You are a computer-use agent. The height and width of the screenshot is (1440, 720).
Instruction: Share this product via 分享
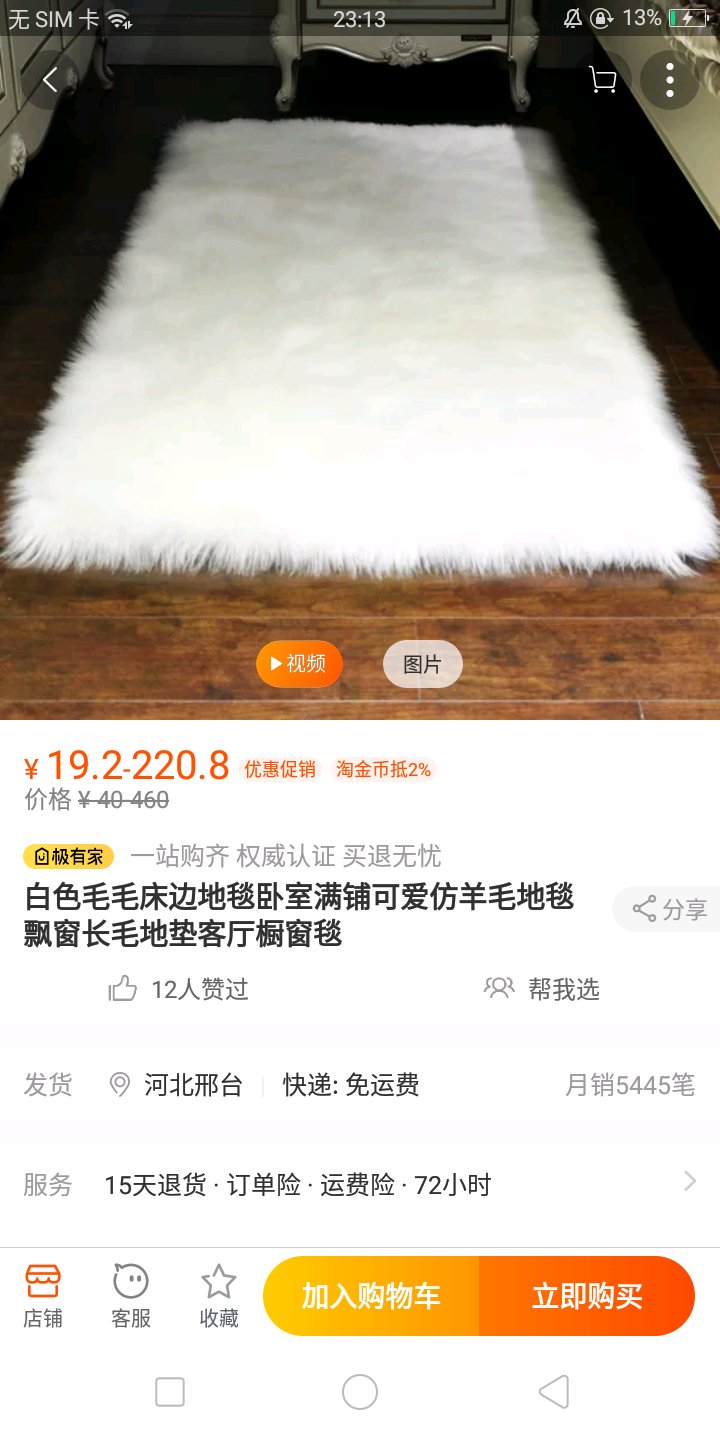coord(668,909)
